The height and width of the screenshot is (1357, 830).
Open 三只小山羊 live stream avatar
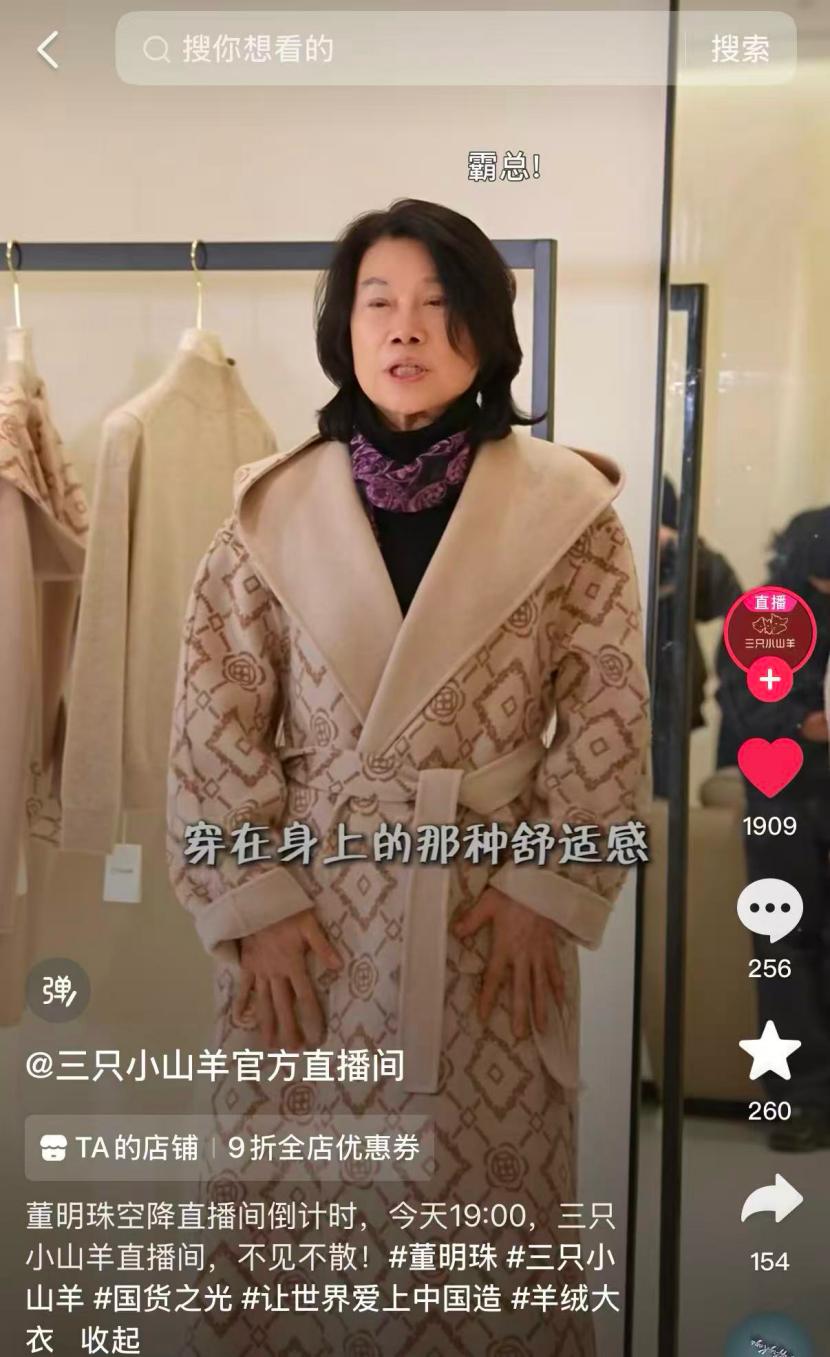pos(769,630)
